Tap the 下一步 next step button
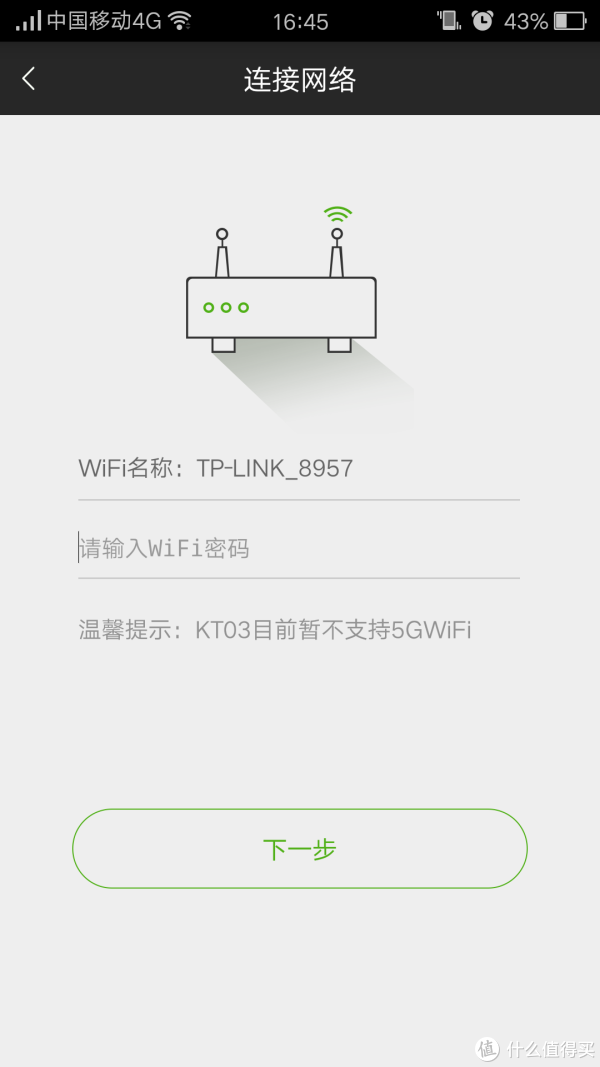 299,849
